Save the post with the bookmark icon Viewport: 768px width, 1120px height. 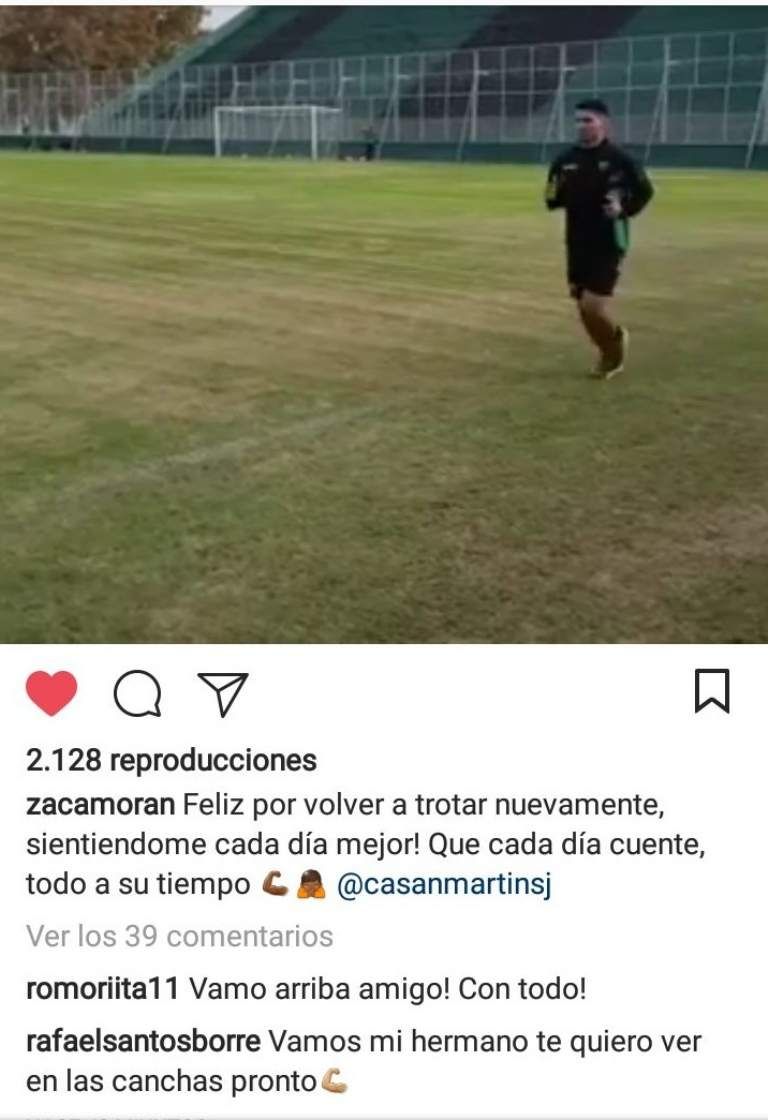coord(712,692)
